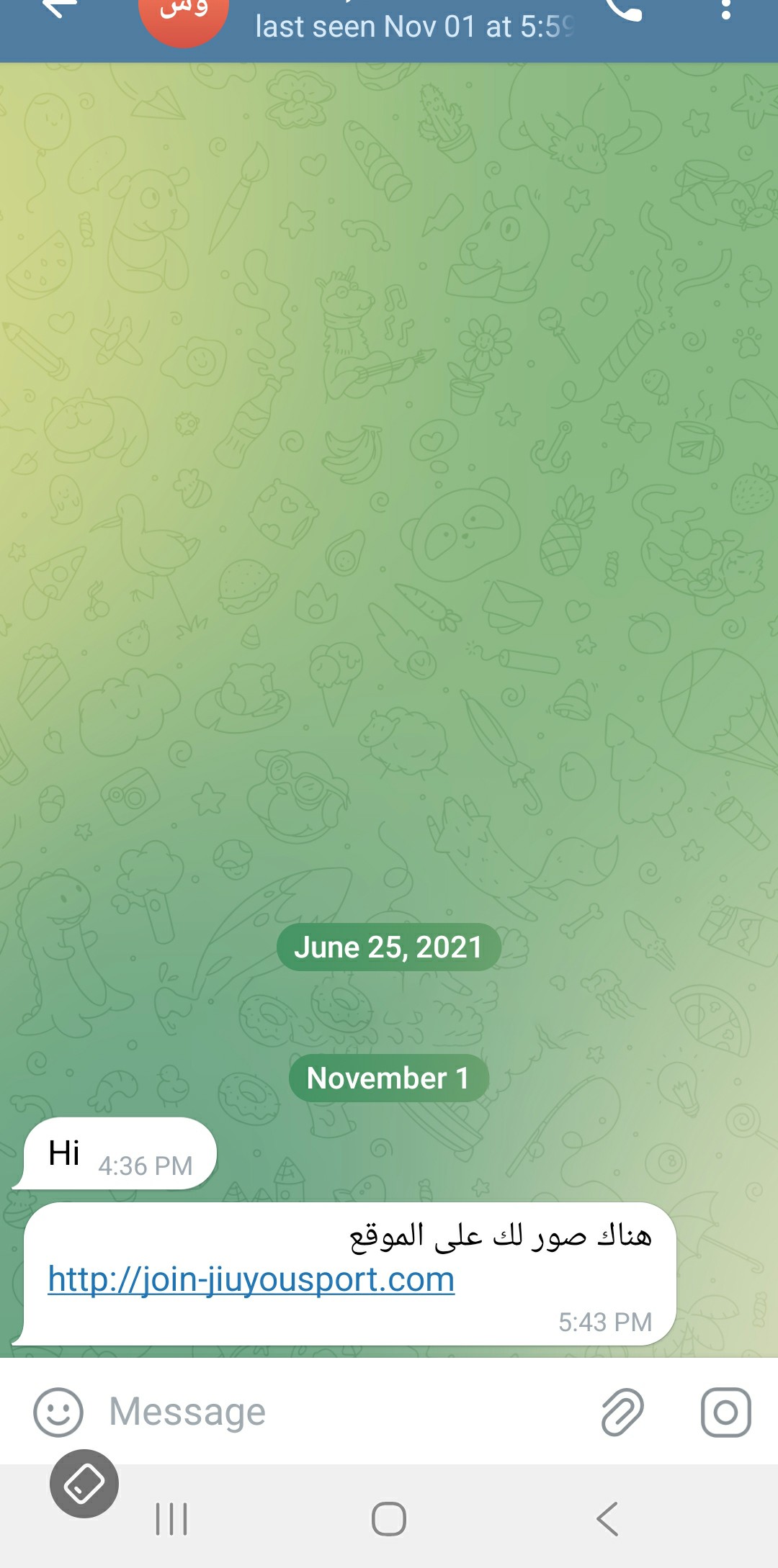Open the three-dot overflow menu
The height and width of the screenshot is (1568, 778).
pyautogui.click(x=725, y=9)
